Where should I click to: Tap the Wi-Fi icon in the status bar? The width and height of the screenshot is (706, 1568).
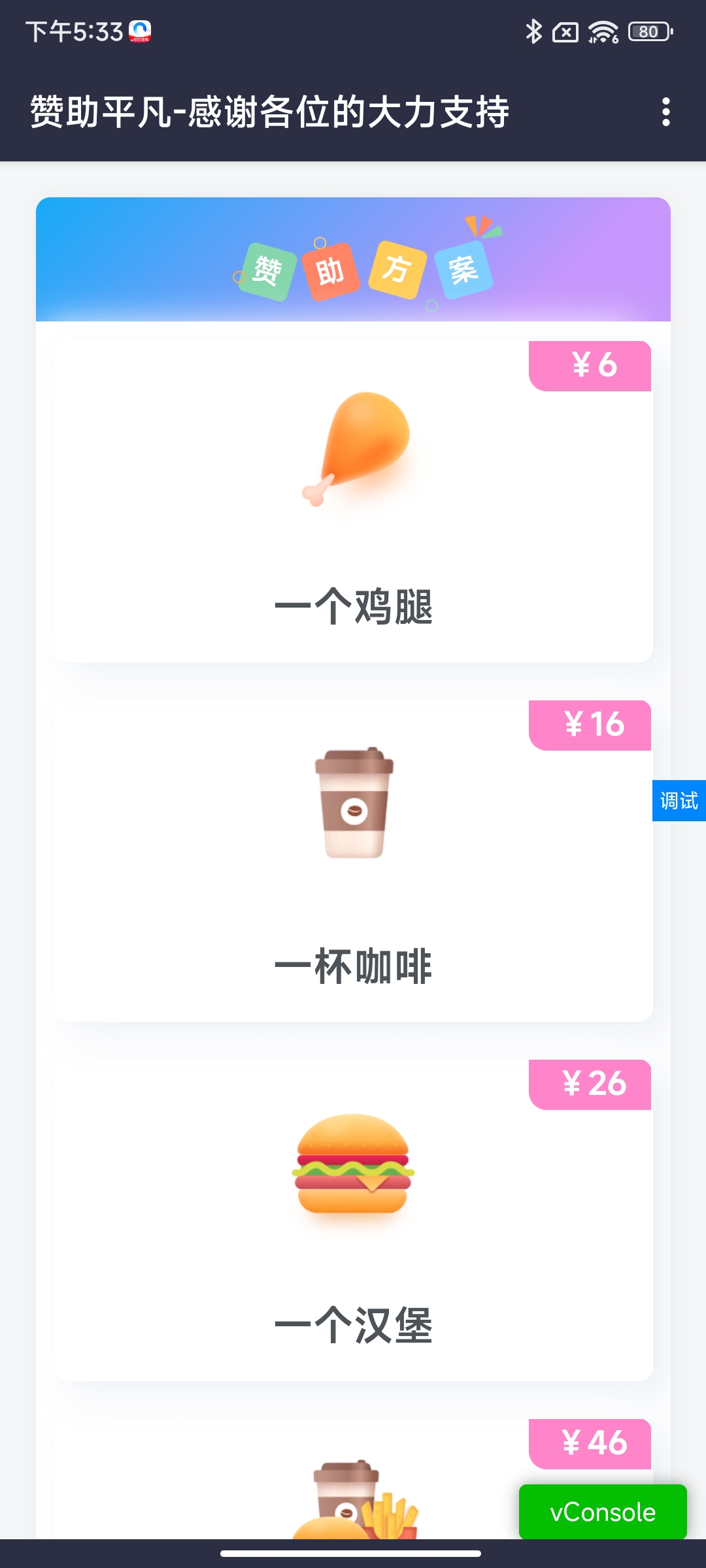tap(604, 31)
